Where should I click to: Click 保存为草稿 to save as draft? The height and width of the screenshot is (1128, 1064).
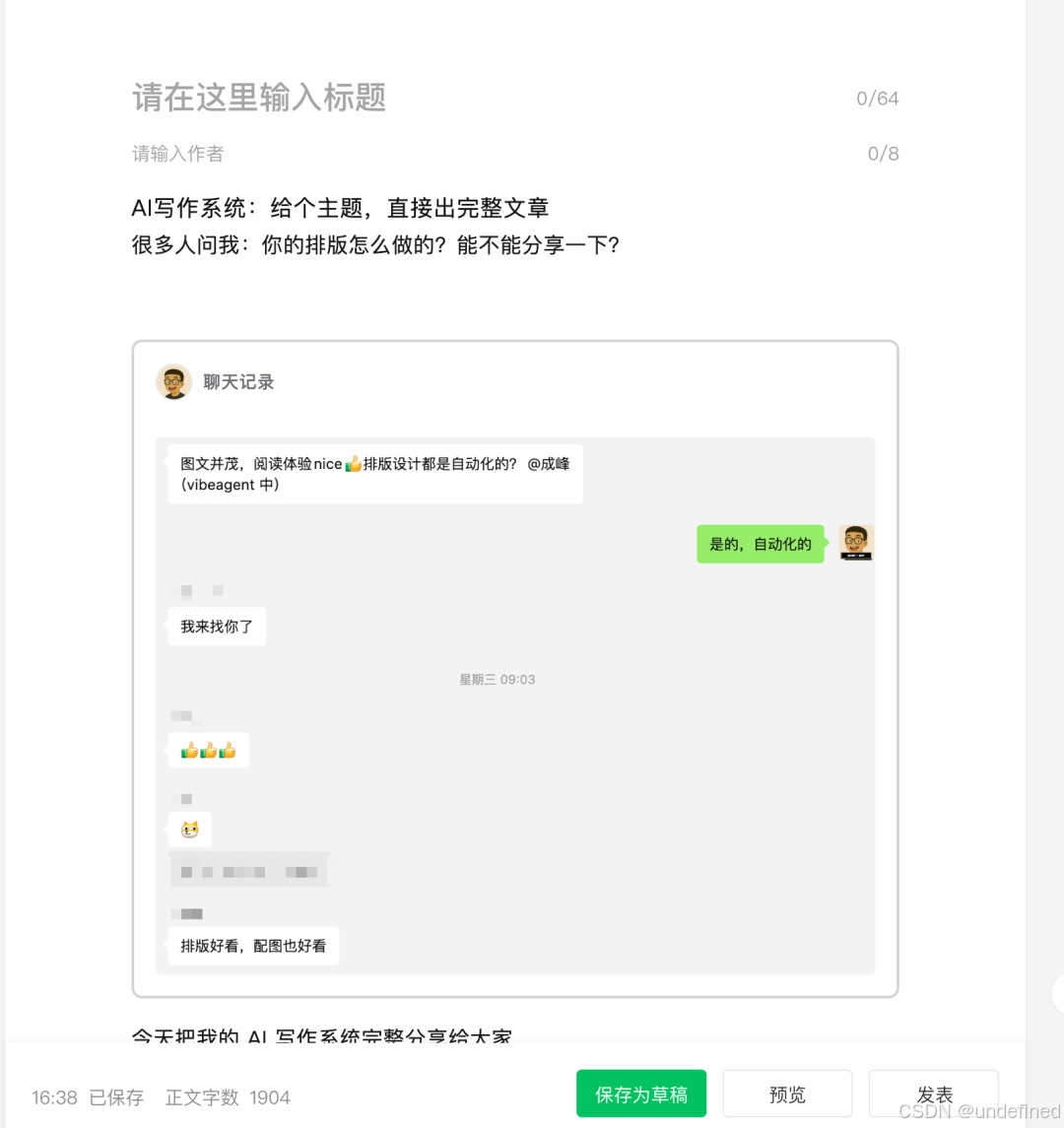641,1094
